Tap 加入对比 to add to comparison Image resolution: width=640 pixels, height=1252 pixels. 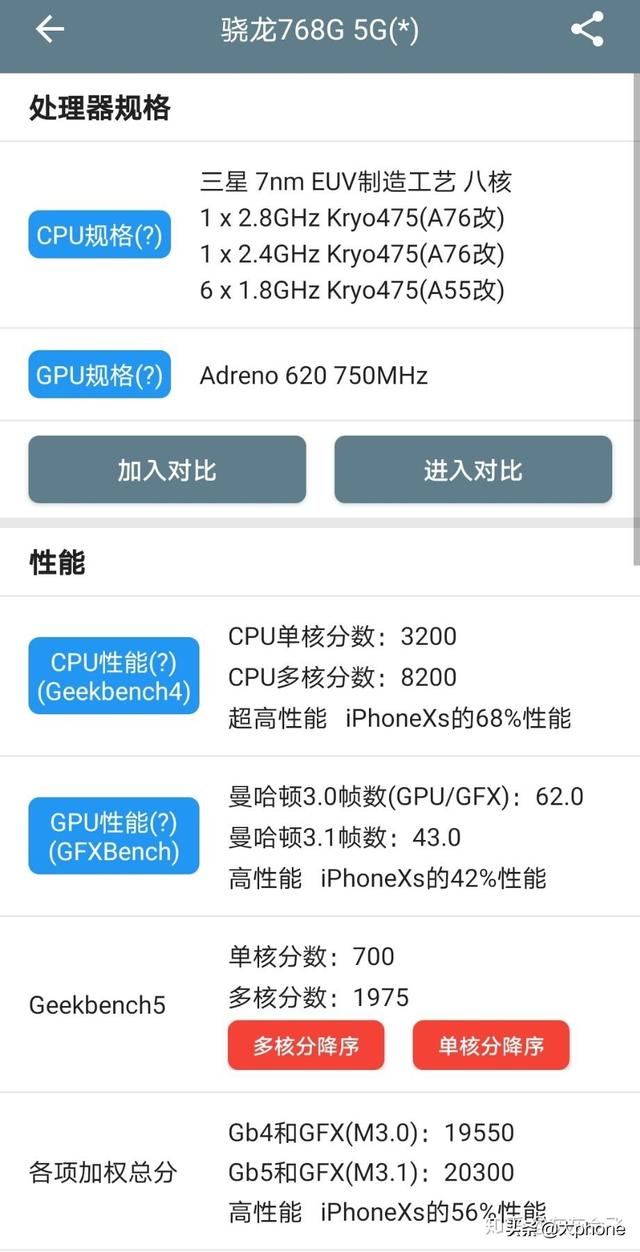[167, 470]
